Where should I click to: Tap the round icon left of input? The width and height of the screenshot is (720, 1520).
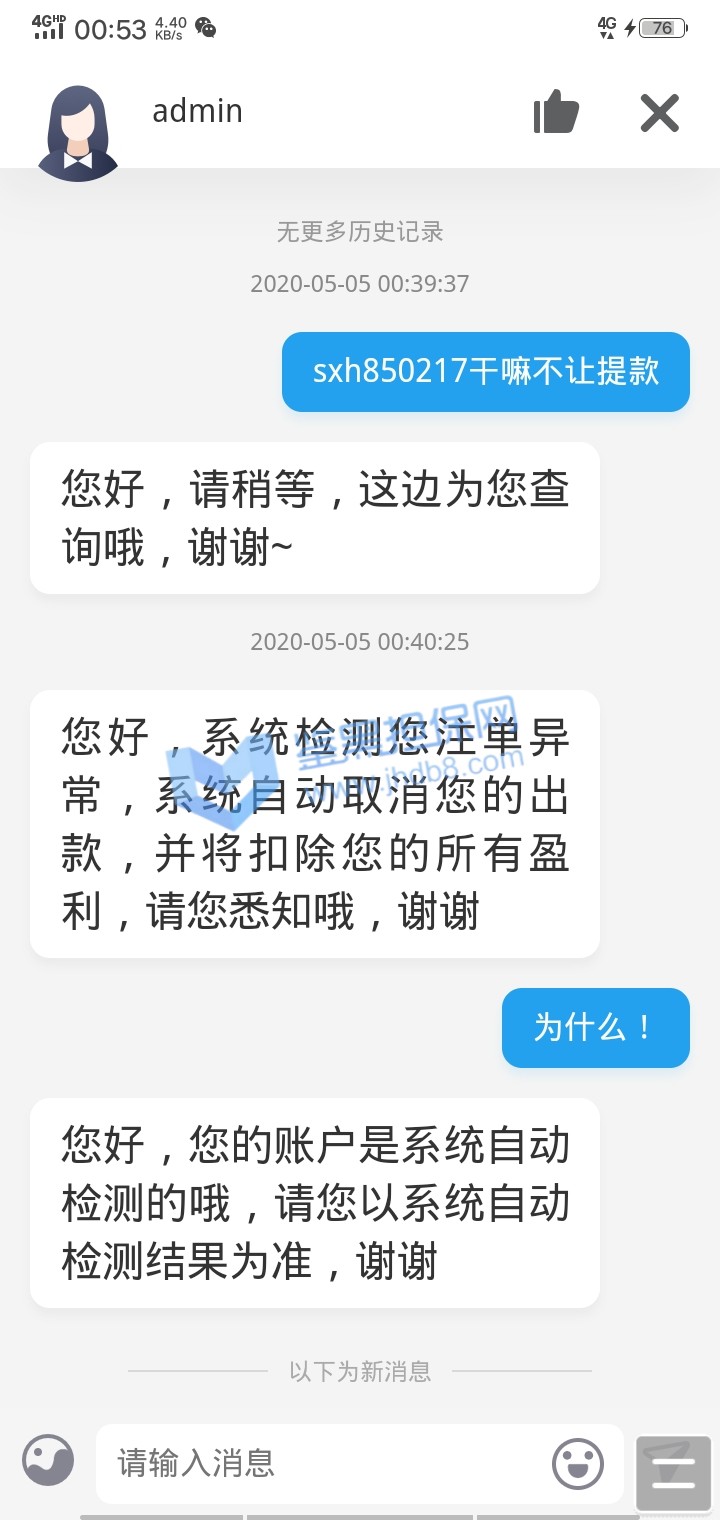48,1461
